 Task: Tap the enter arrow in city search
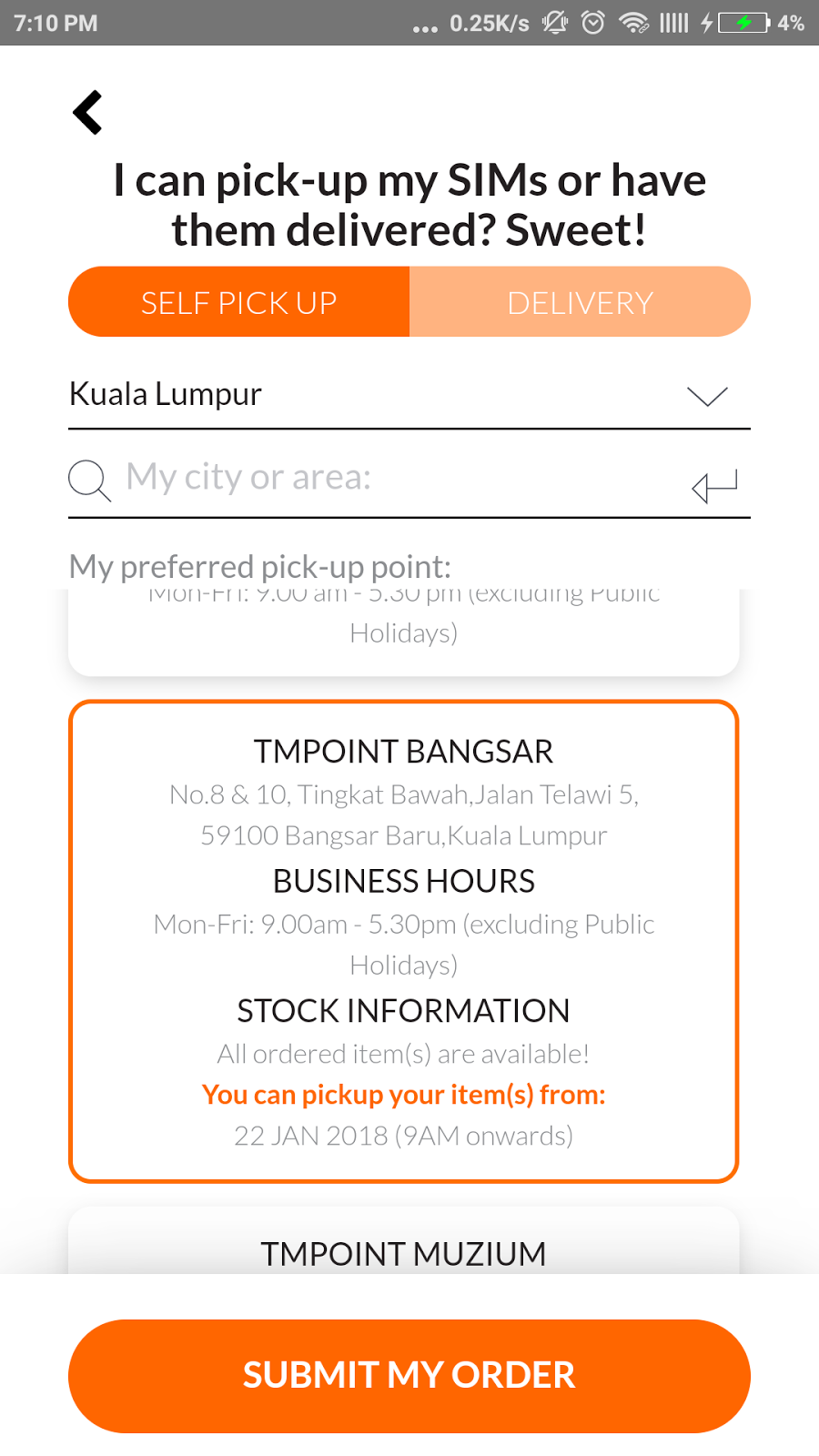point(714,486)
